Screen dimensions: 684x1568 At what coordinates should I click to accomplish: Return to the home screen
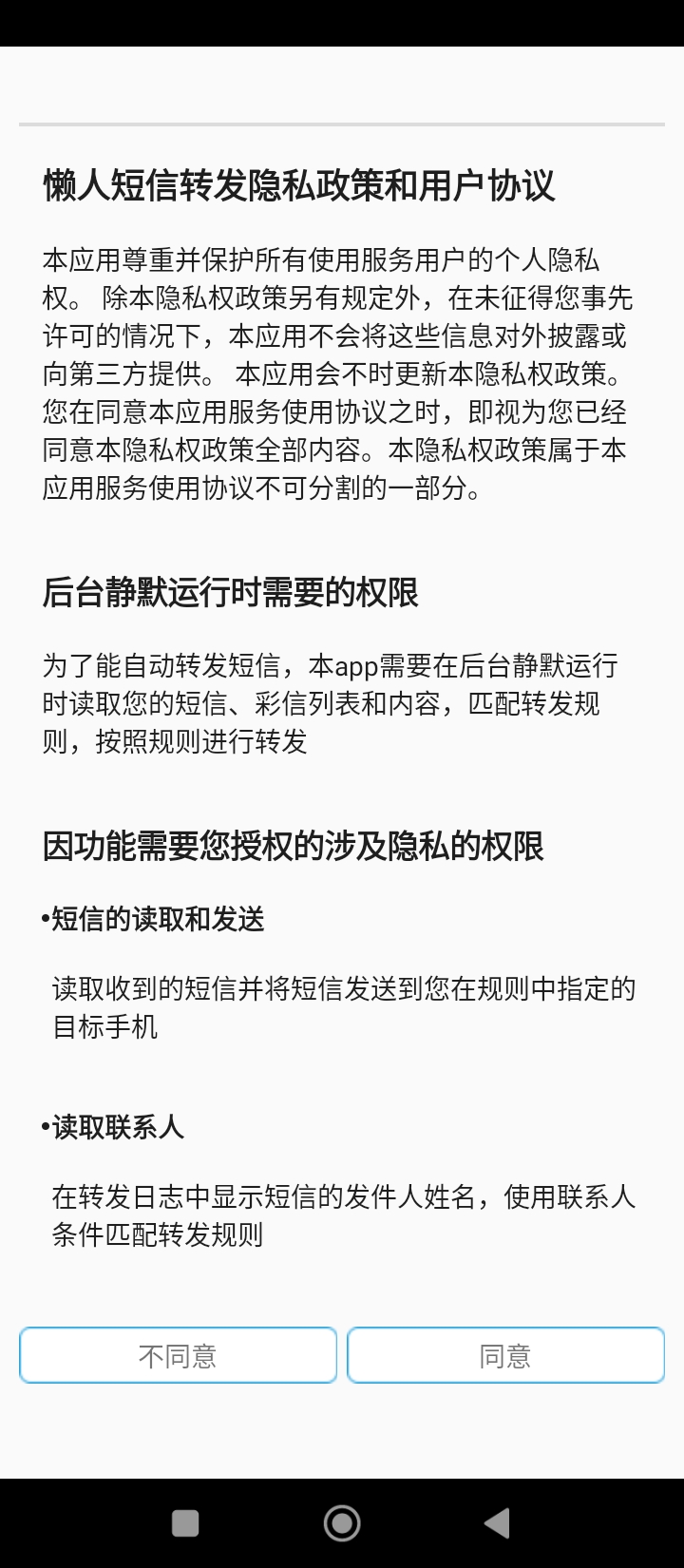click(x=342, y=1522)
